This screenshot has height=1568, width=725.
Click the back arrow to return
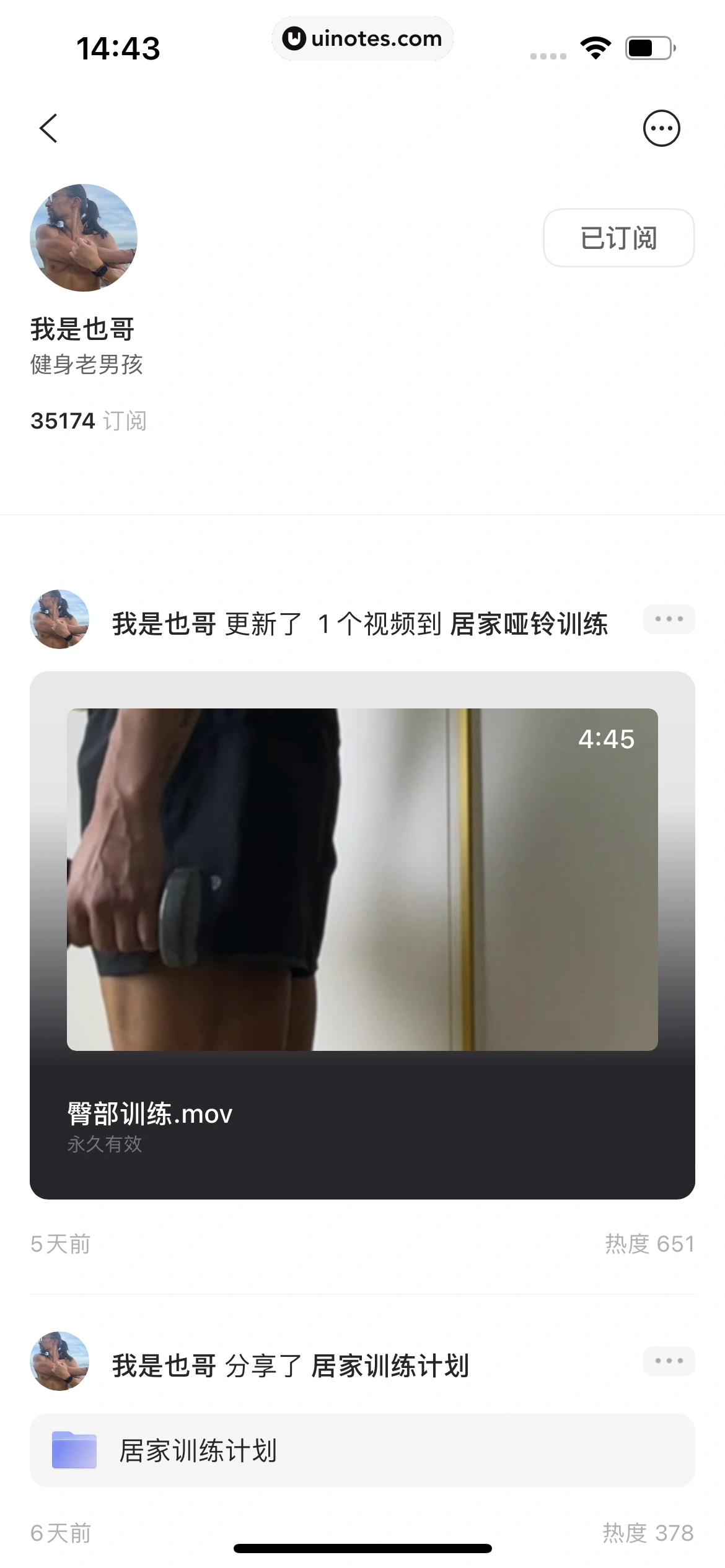(48, 128)
